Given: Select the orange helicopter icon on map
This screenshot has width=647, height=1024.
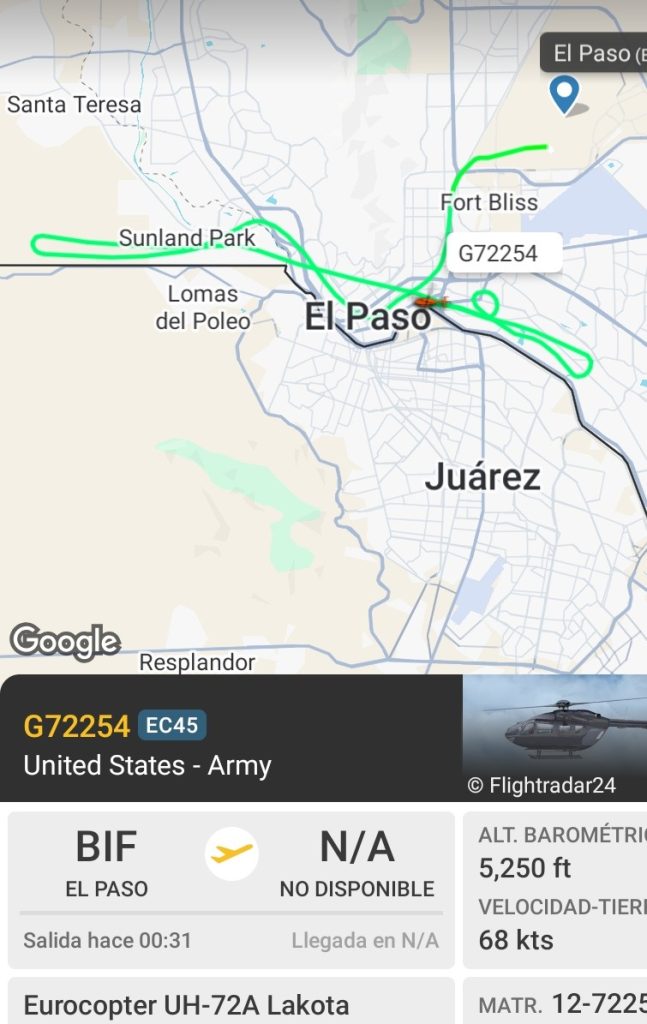Looking at the screenshot, I should click(x=428, y=301).
